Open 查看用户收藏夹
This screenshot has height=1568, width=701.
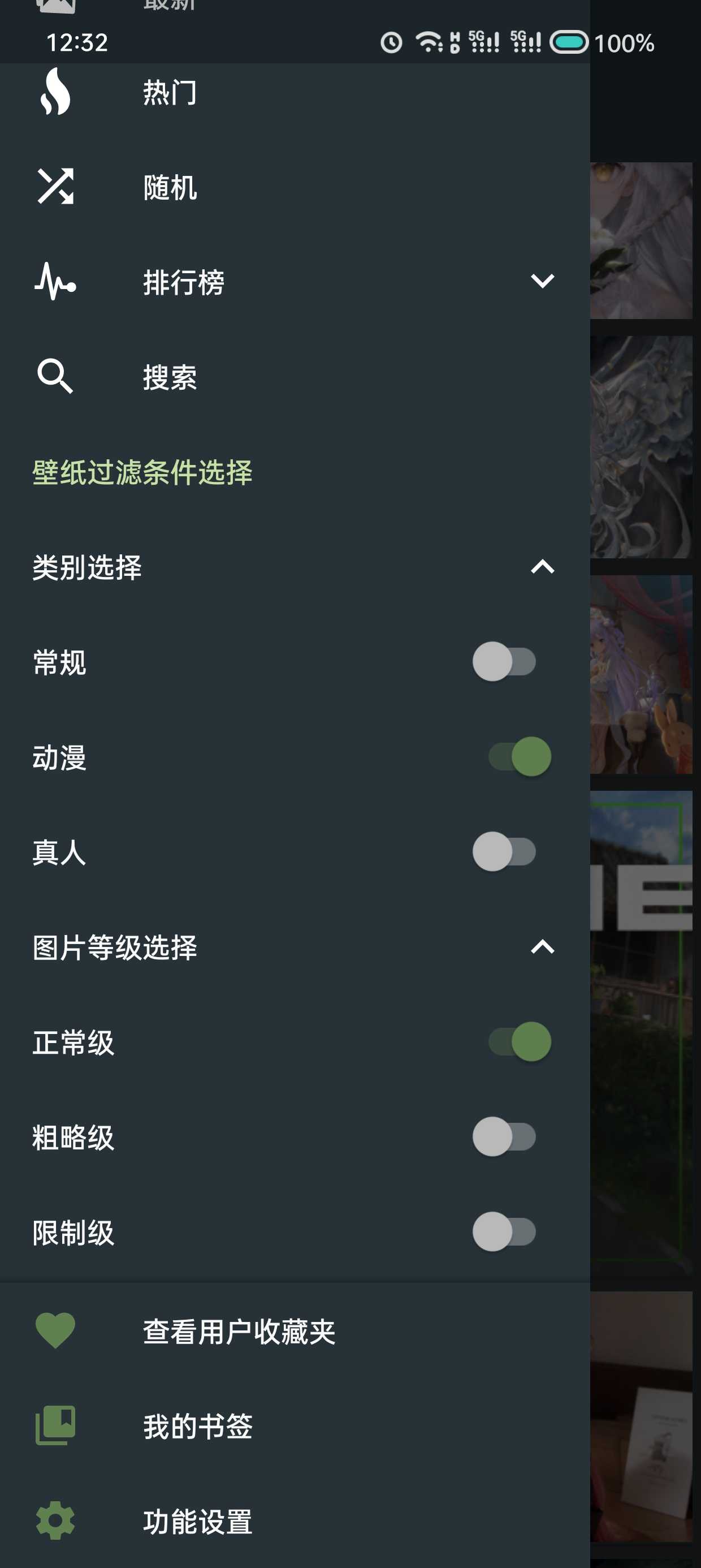tap(239, 1331)
